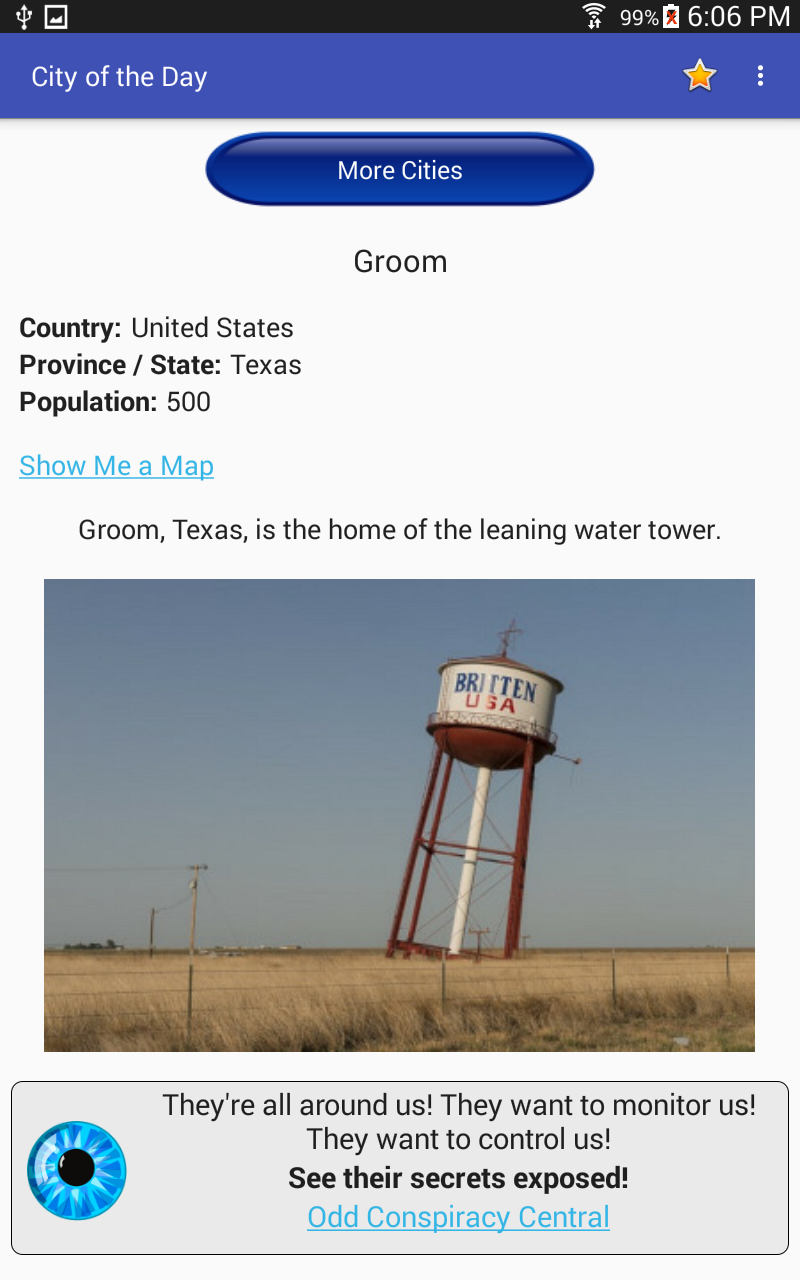Tap the favorite star icon
Viewport: 800px width, 1280px height.
point(699,76)
